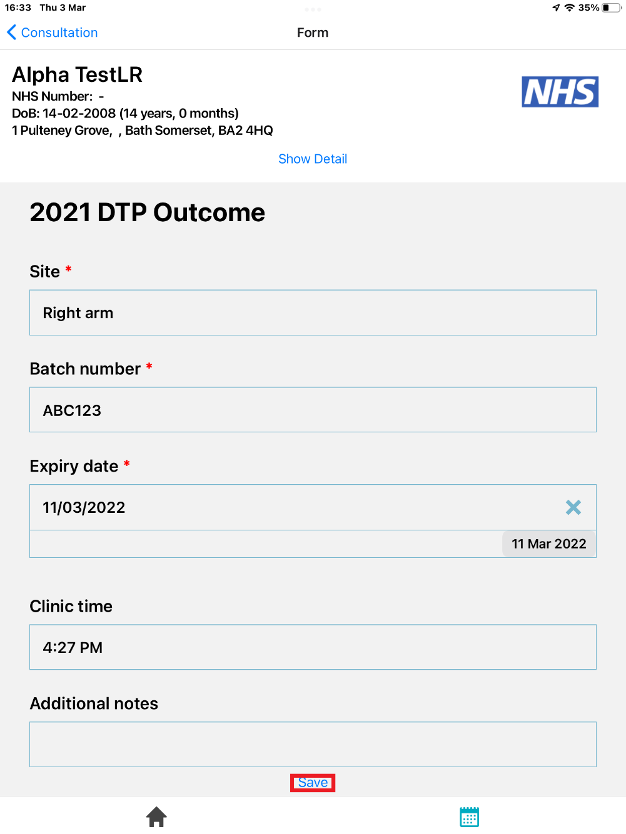Change the Expiry date value
This screenshot has height=834, width=626.
[290, 508]
